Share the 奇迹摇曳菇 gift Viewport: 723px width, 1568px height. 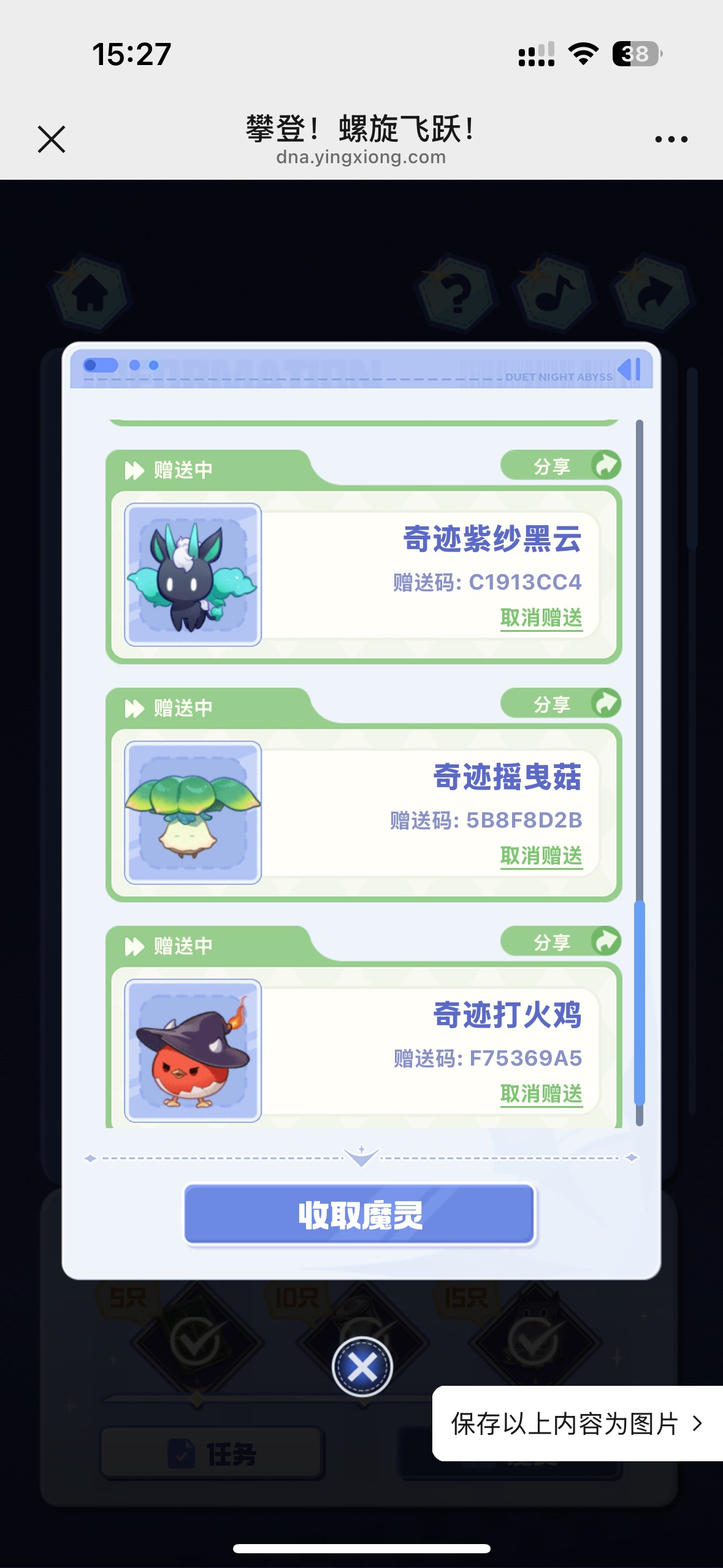coord(561,704)
